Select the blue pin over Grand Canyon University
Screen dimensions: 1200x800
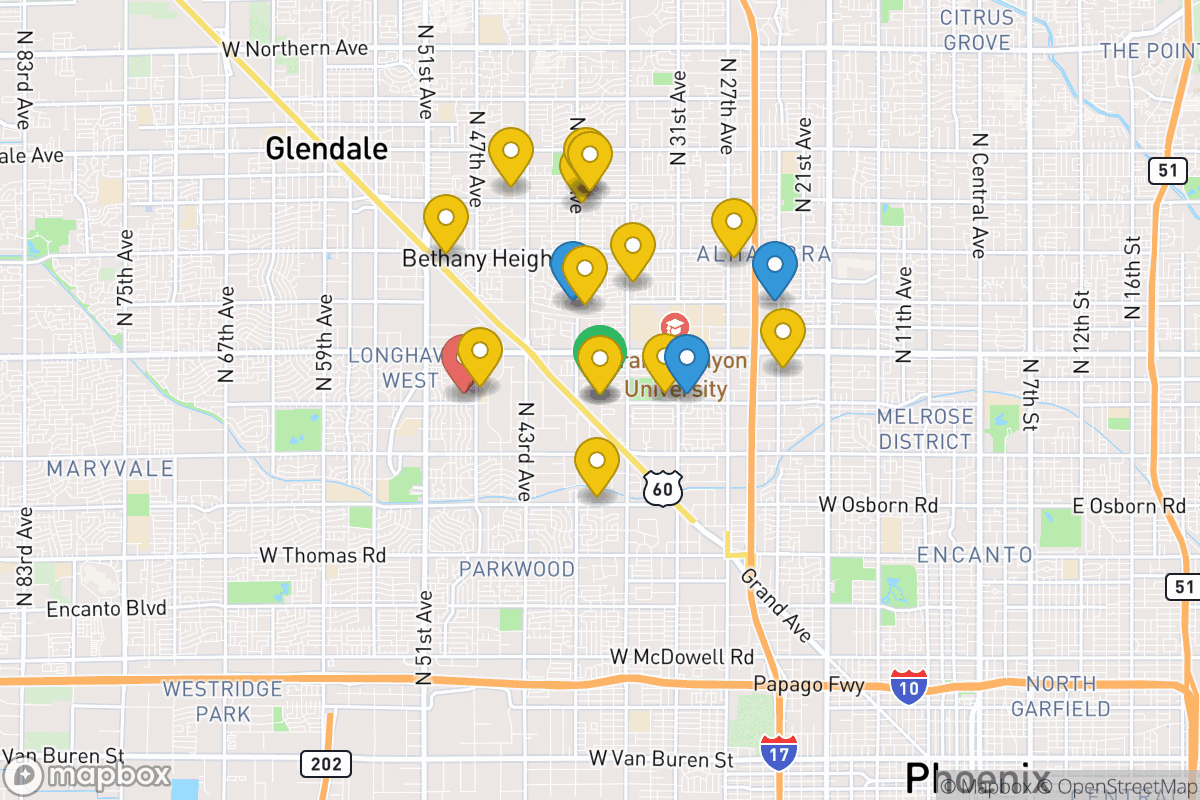tap(687, 359)
